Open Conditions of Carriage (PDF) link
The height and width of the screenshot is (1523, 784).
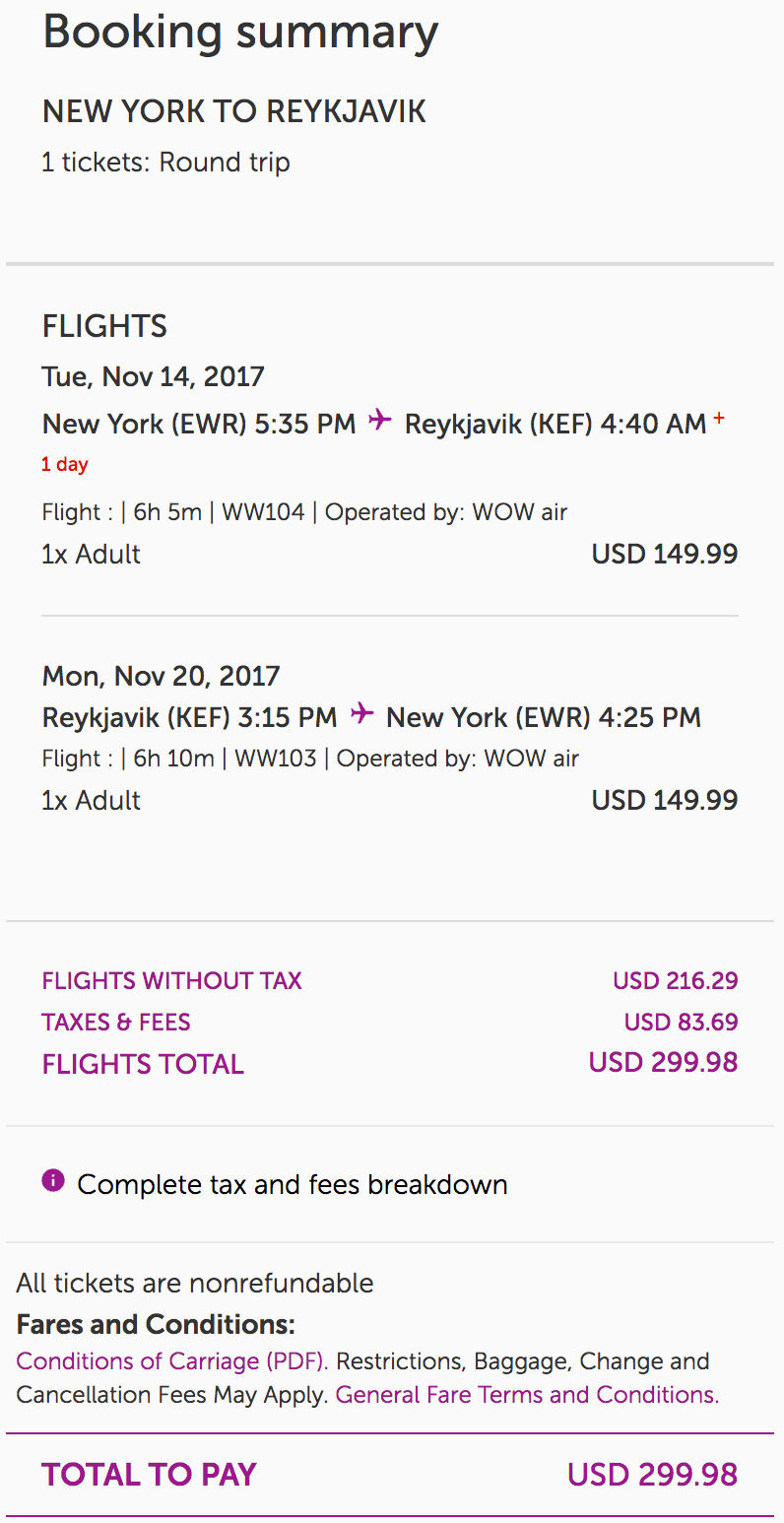point(173,1361)
